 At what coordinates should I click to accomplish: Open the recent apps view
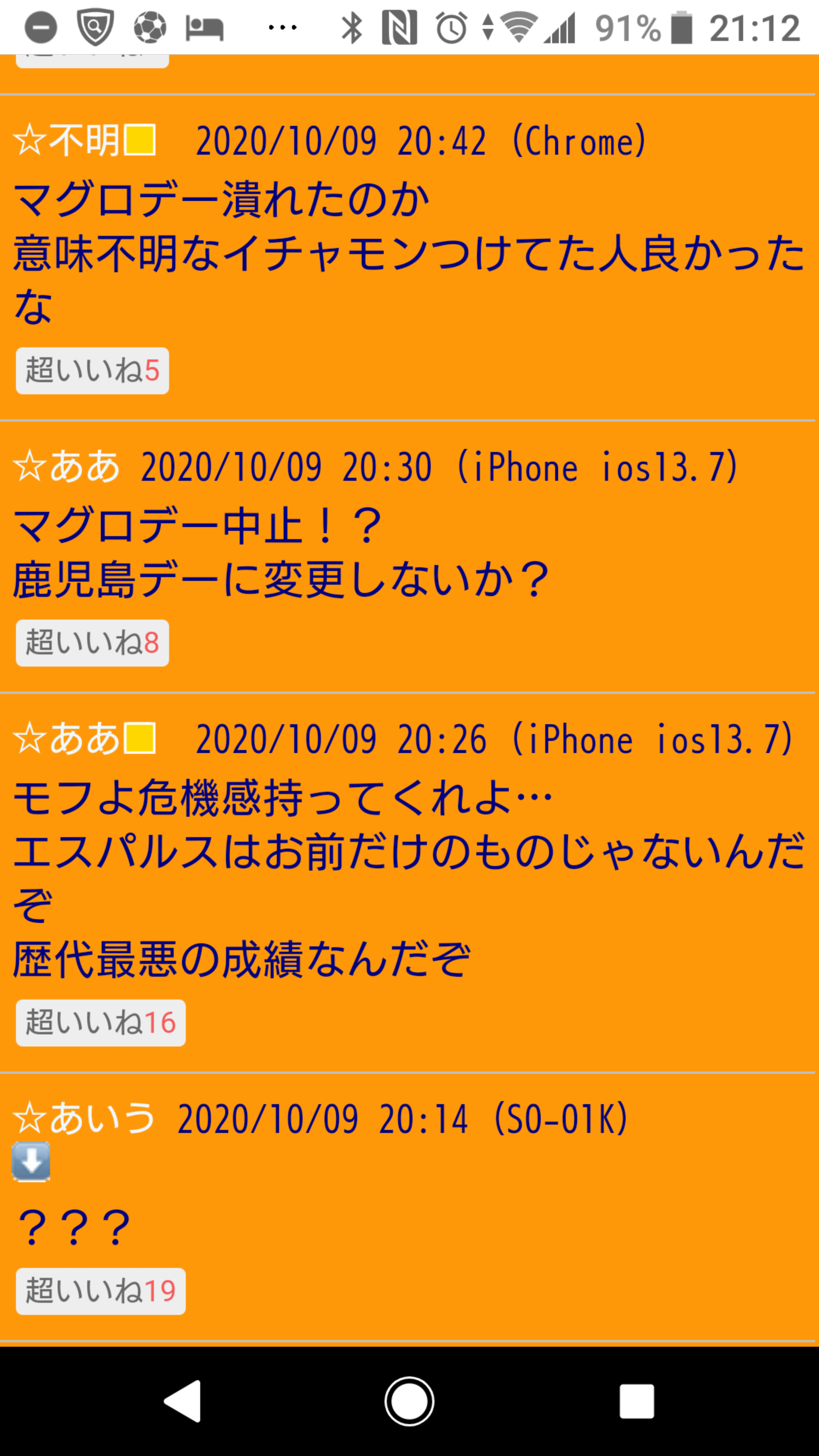point(637,1401)
